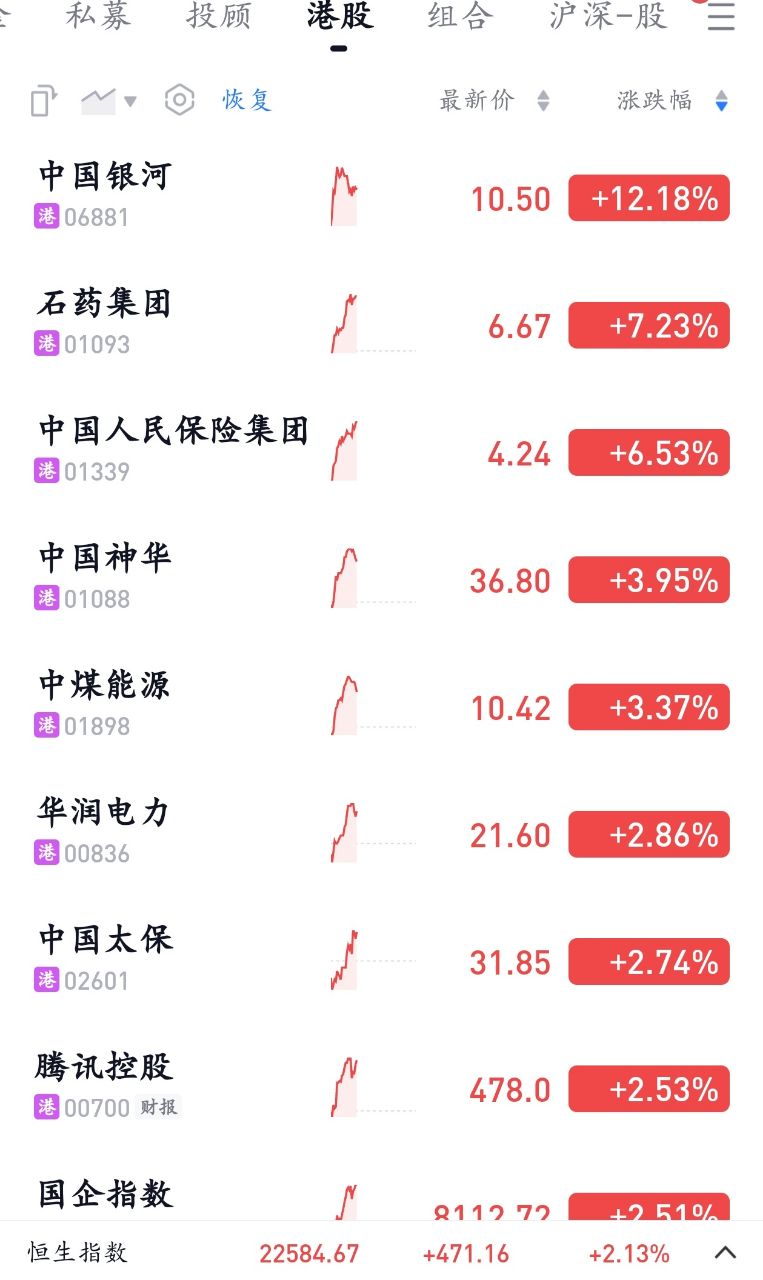Expand the chart style dropdown
This screenshot has height=1280, width=763.
coord(109,100)
